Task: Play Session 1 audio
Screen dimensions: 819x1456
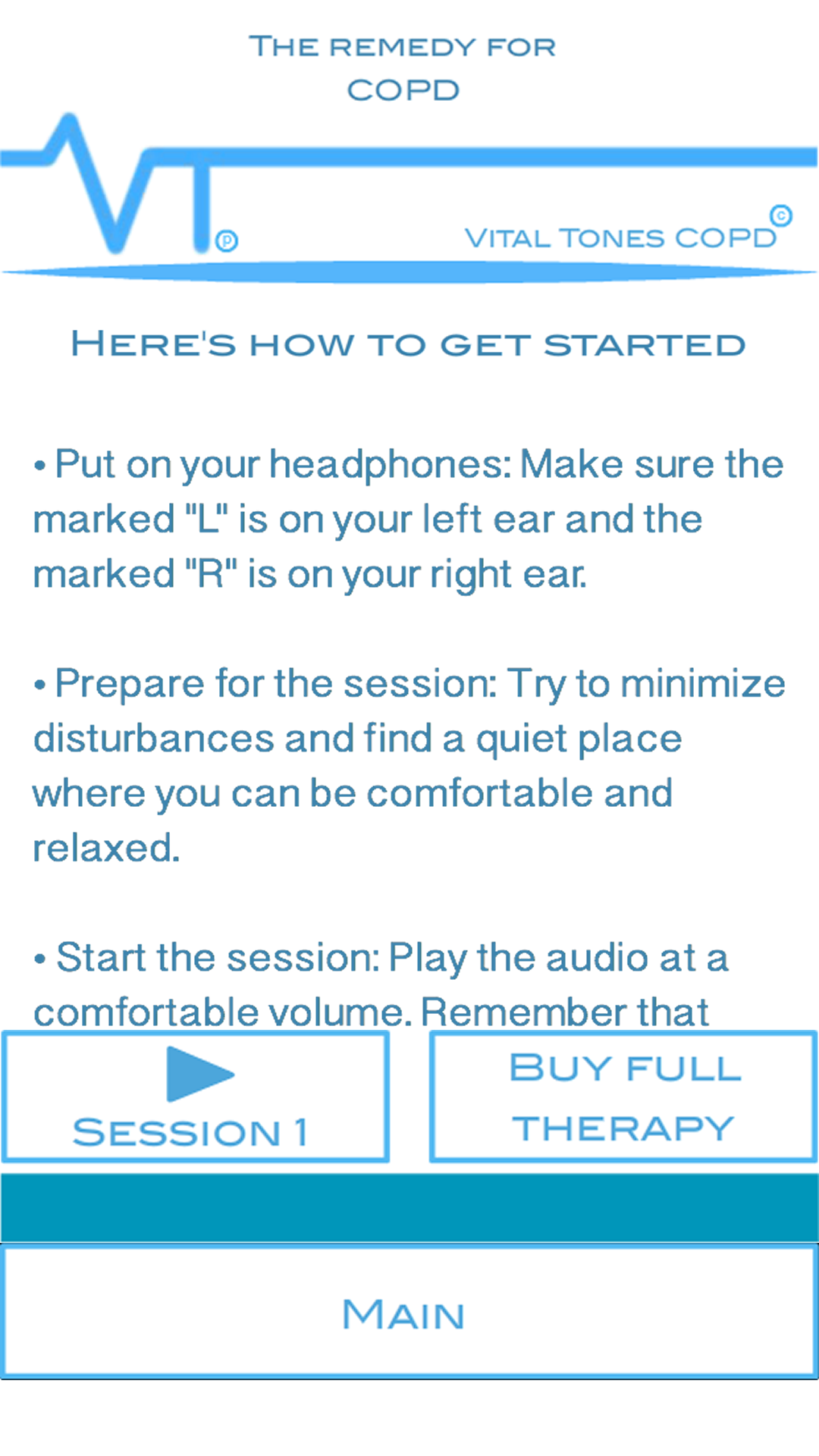Action: point(196,1097)
